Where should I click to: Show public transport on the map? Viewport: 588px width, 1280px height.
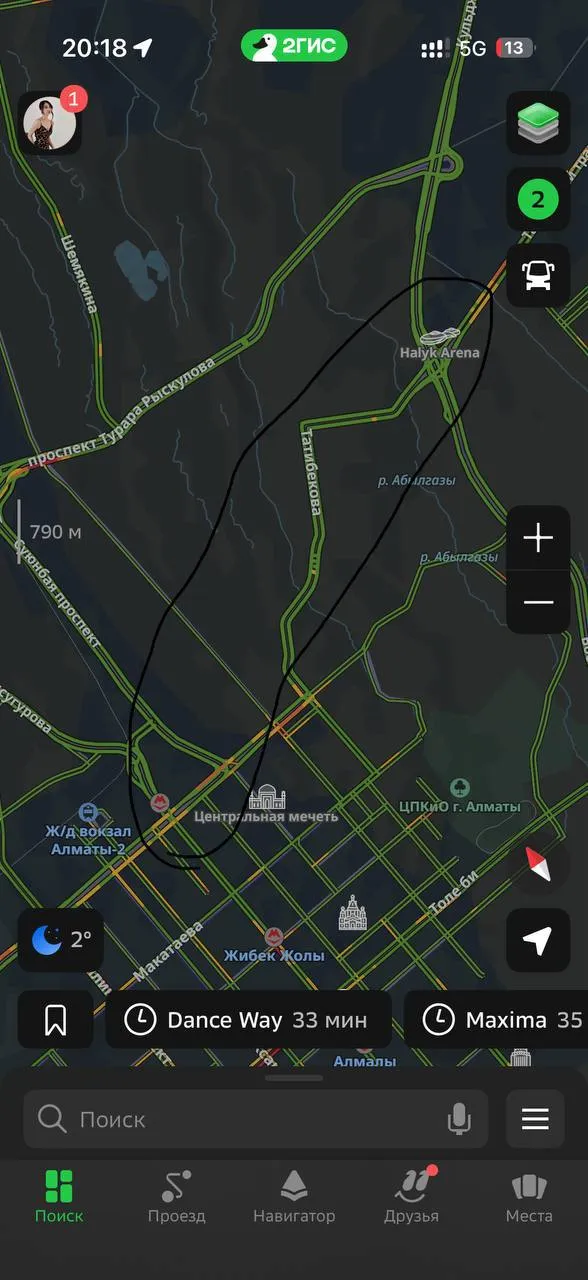point(538,275)
